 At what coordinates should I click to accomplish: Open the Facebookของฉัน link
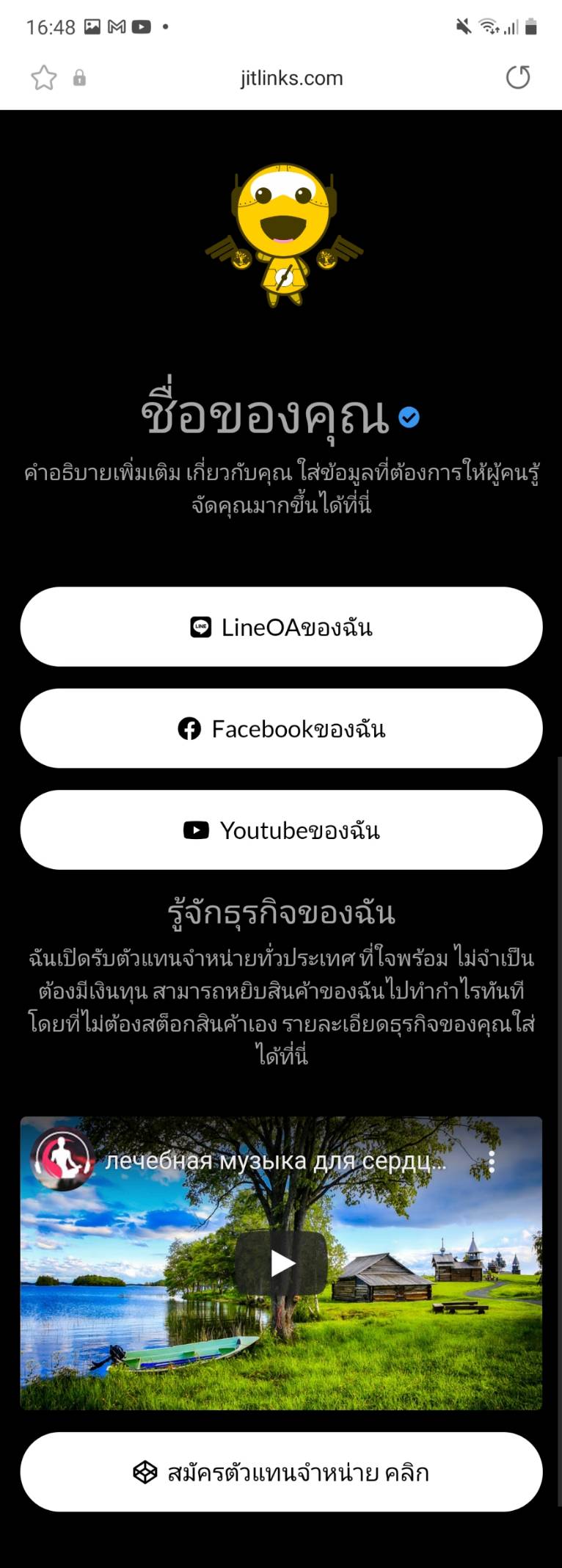pos(281,728)
